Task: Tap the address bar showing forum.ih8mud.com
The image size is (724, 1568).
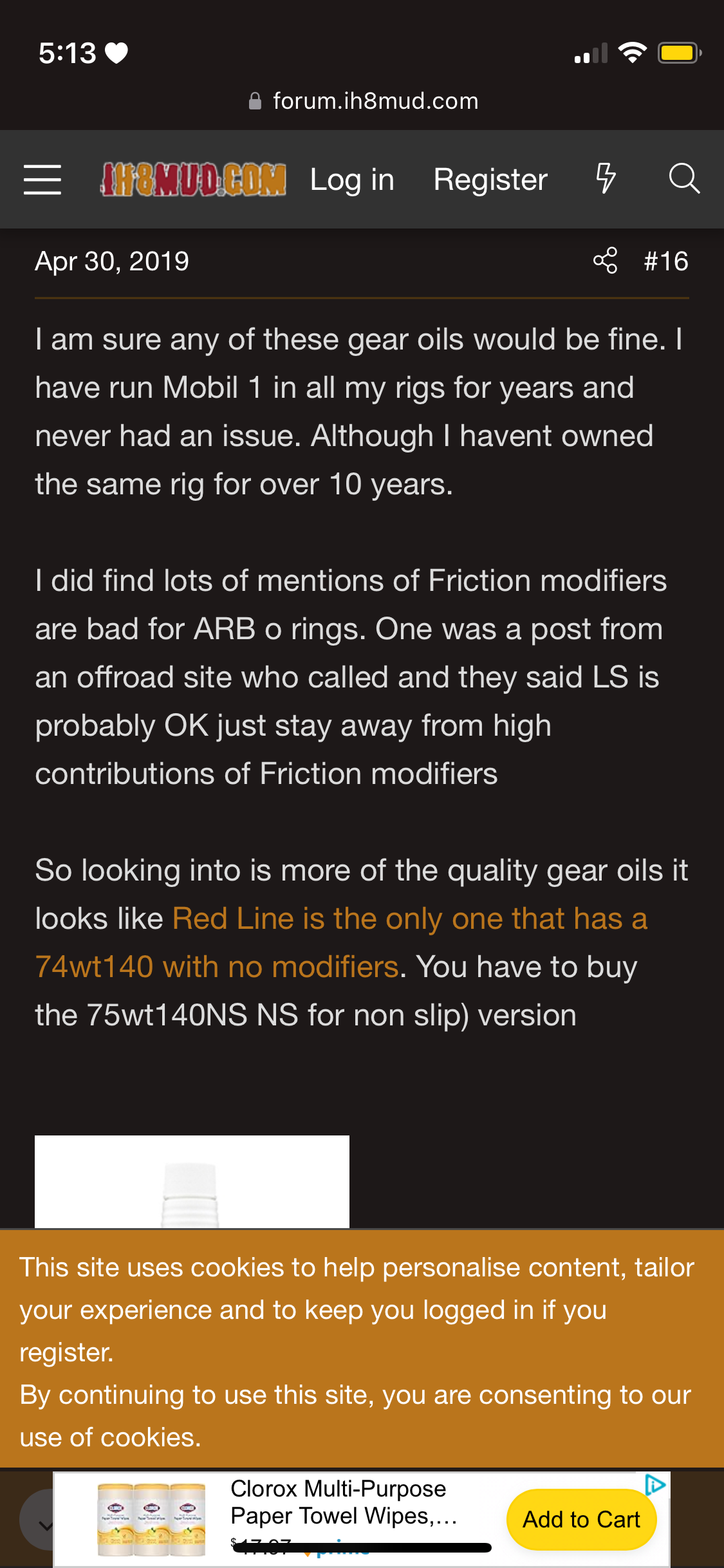Action: (x=363, y=101)
